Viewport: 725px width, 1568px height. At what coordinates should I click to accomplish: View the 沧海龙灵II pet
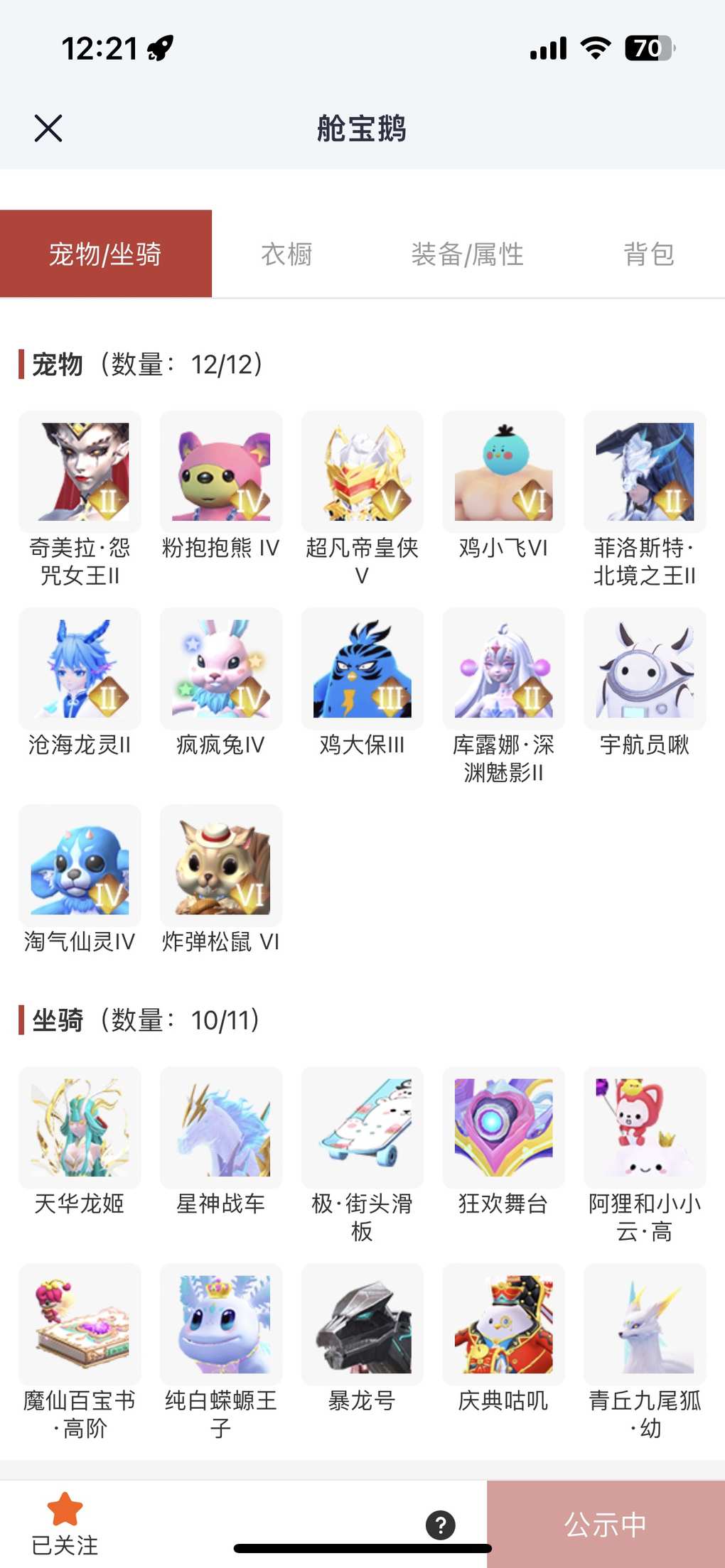click(80, 669)
